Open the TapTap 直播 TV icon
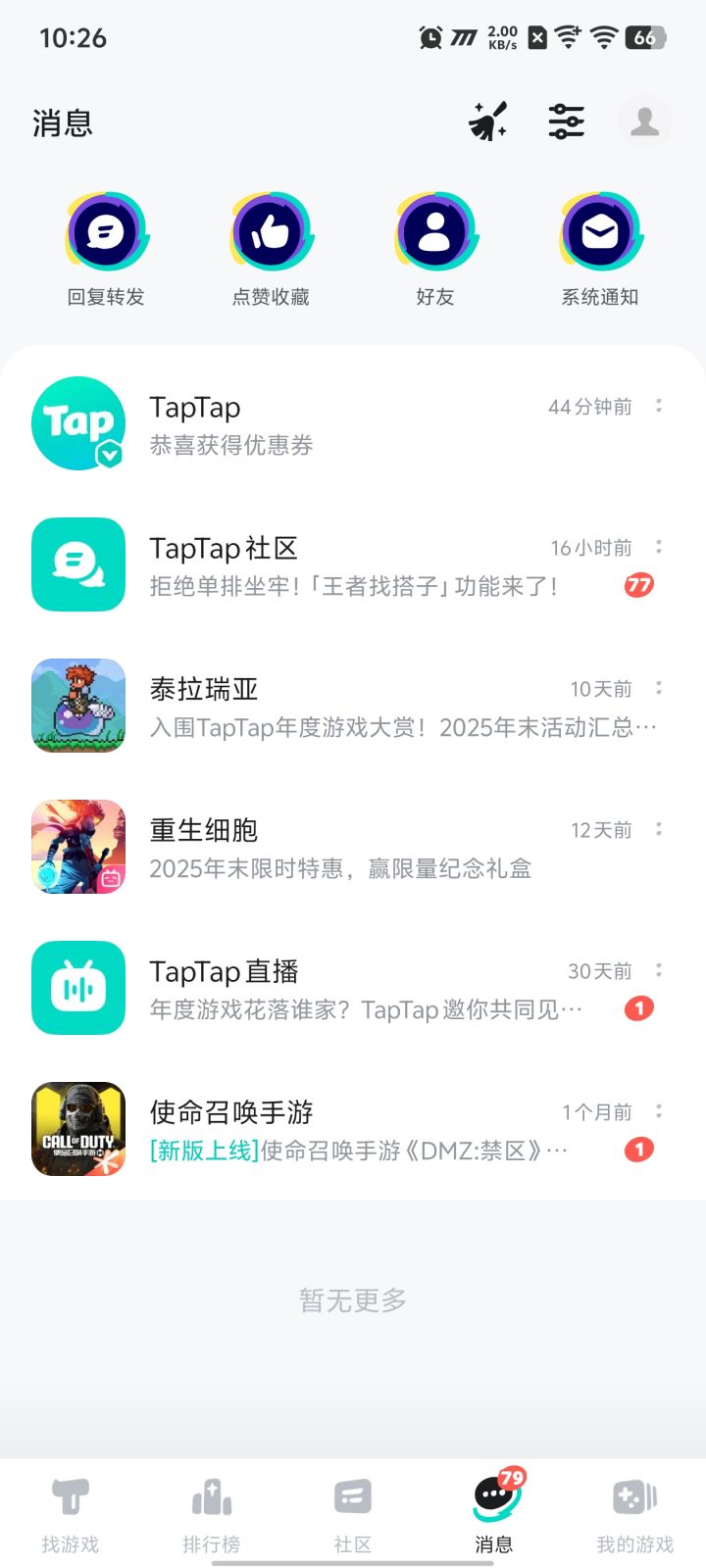 pyautogui.click(x=78, y=988)
